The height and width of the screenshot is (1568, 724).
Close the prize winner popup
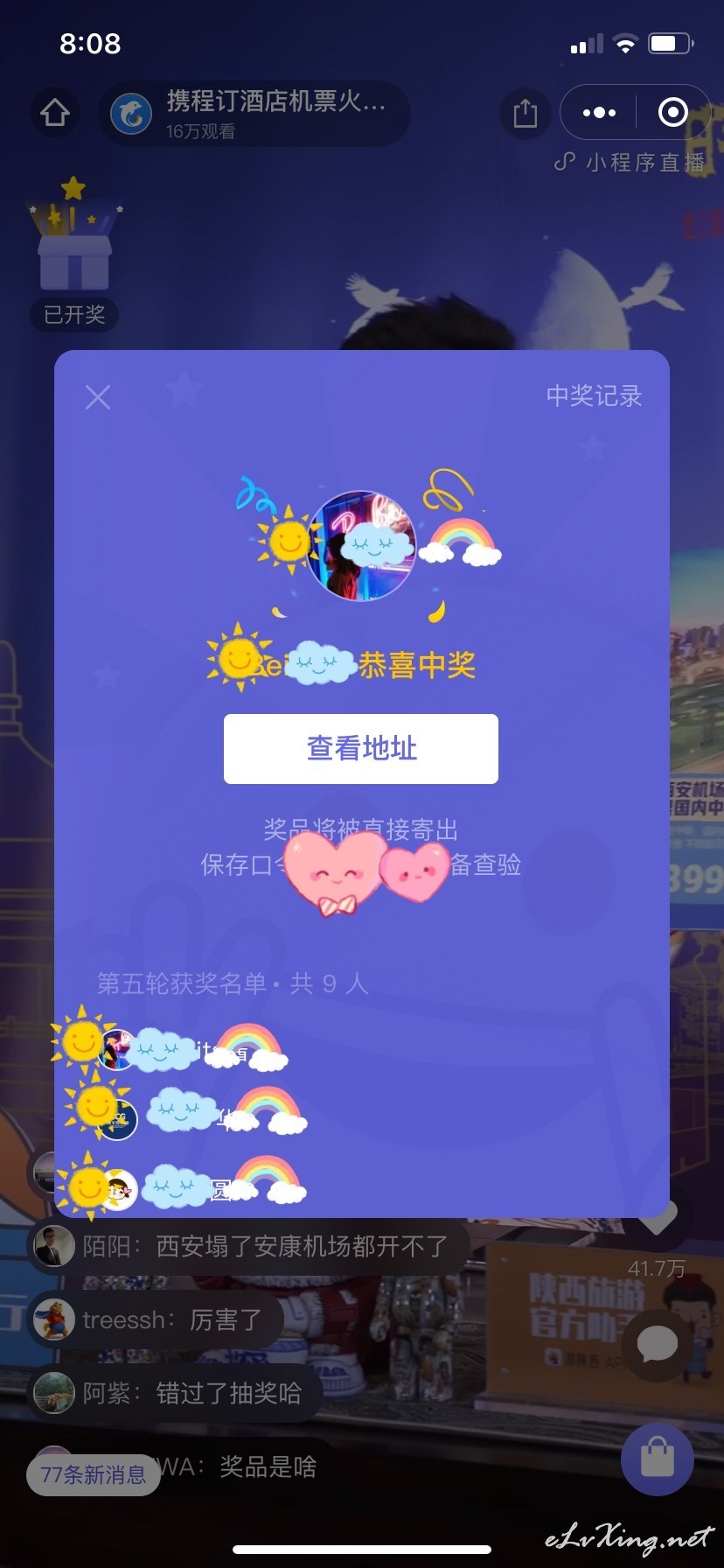point(98,397)
